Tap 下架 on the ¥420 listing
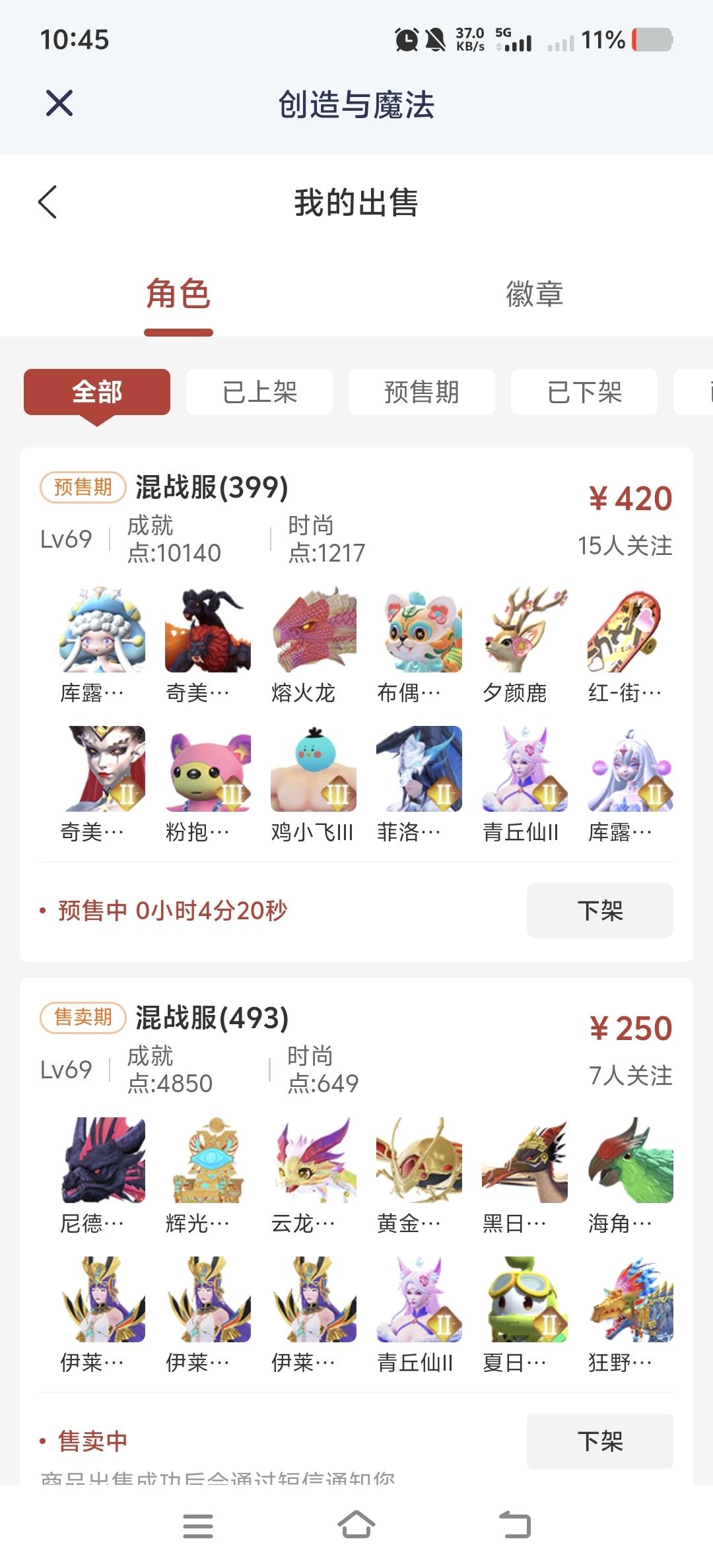This screenshot has width=713, height=1568. point(599,911)
